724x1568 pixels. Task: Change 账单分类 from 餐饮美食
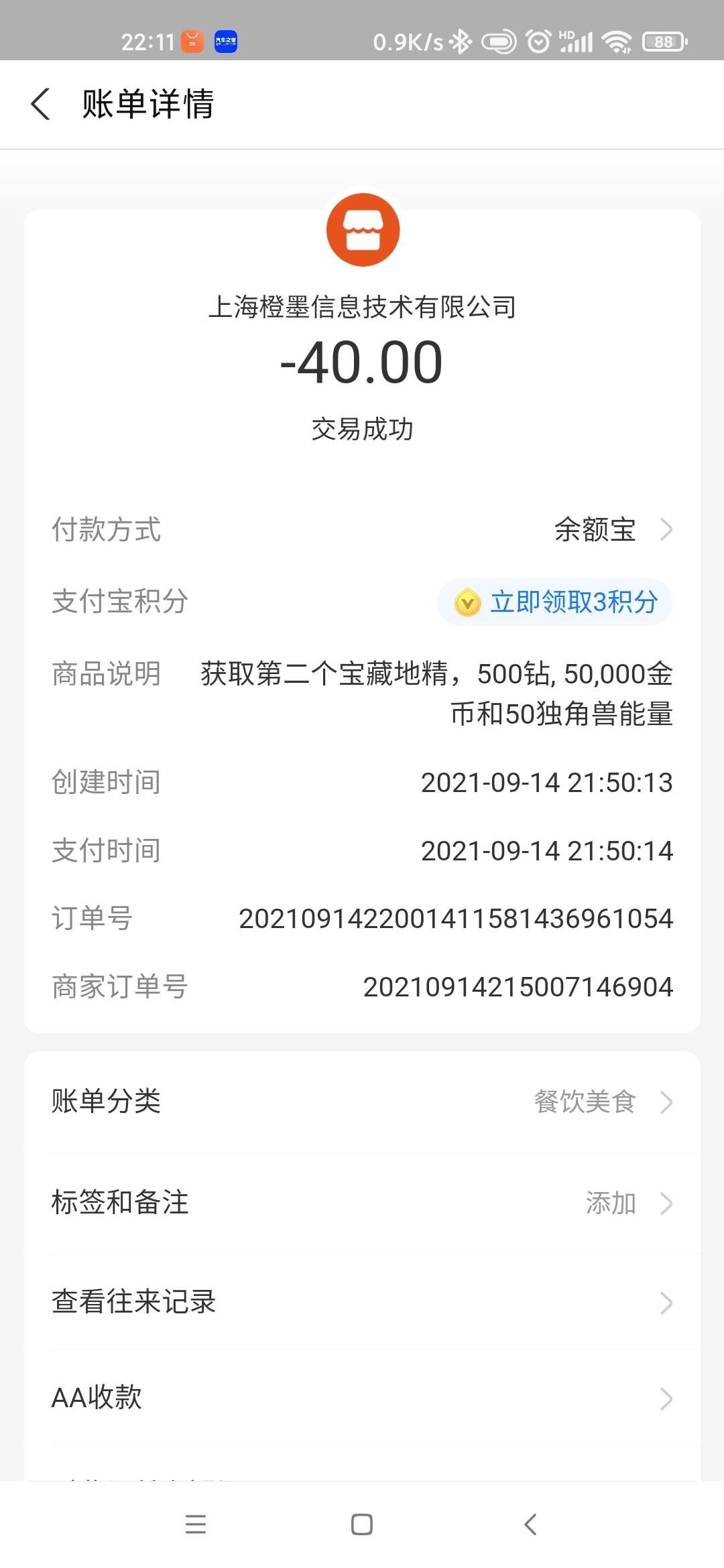pos(362,1102)
